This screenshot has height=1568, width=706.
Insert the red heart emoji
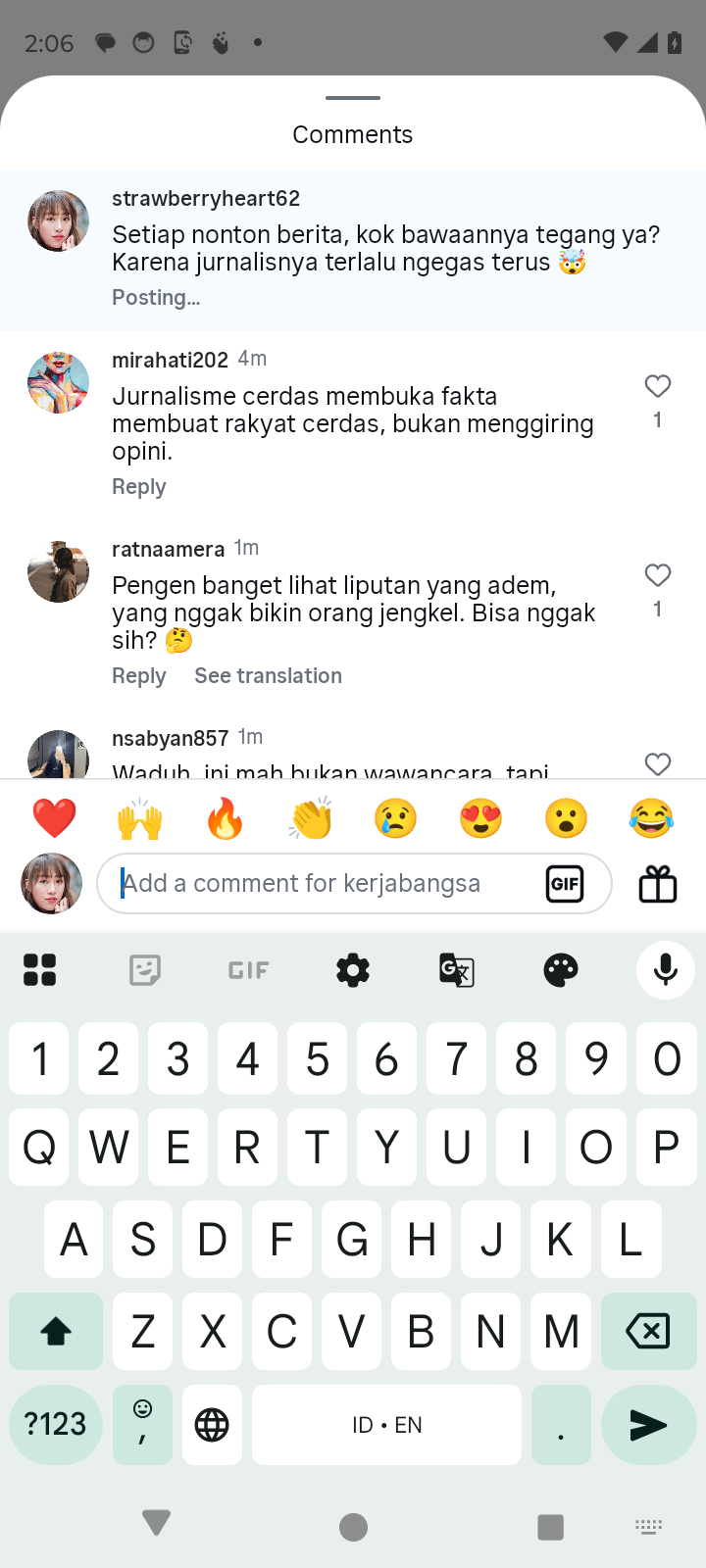pos(55,818)
